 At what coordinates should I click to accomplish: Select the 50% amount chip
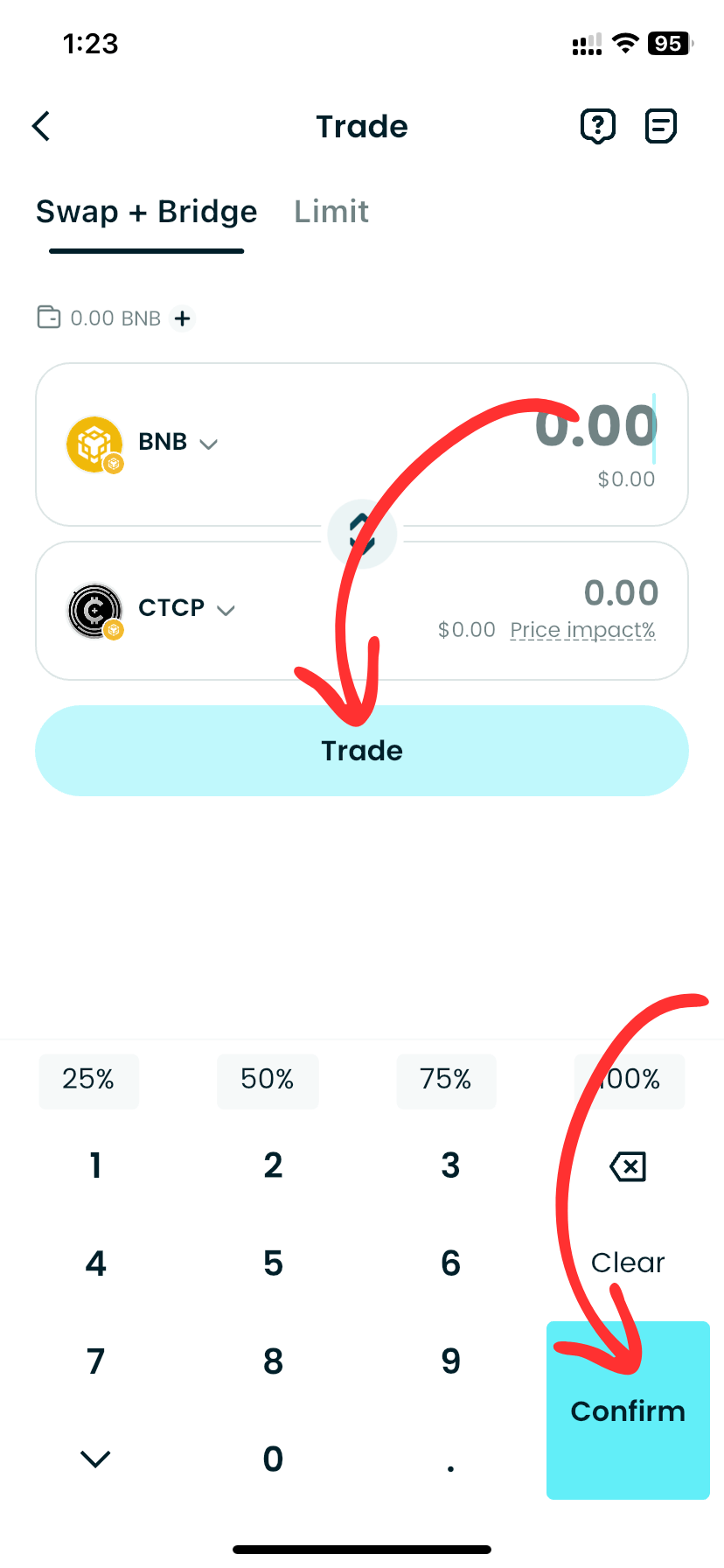[x=268, y=1080]
